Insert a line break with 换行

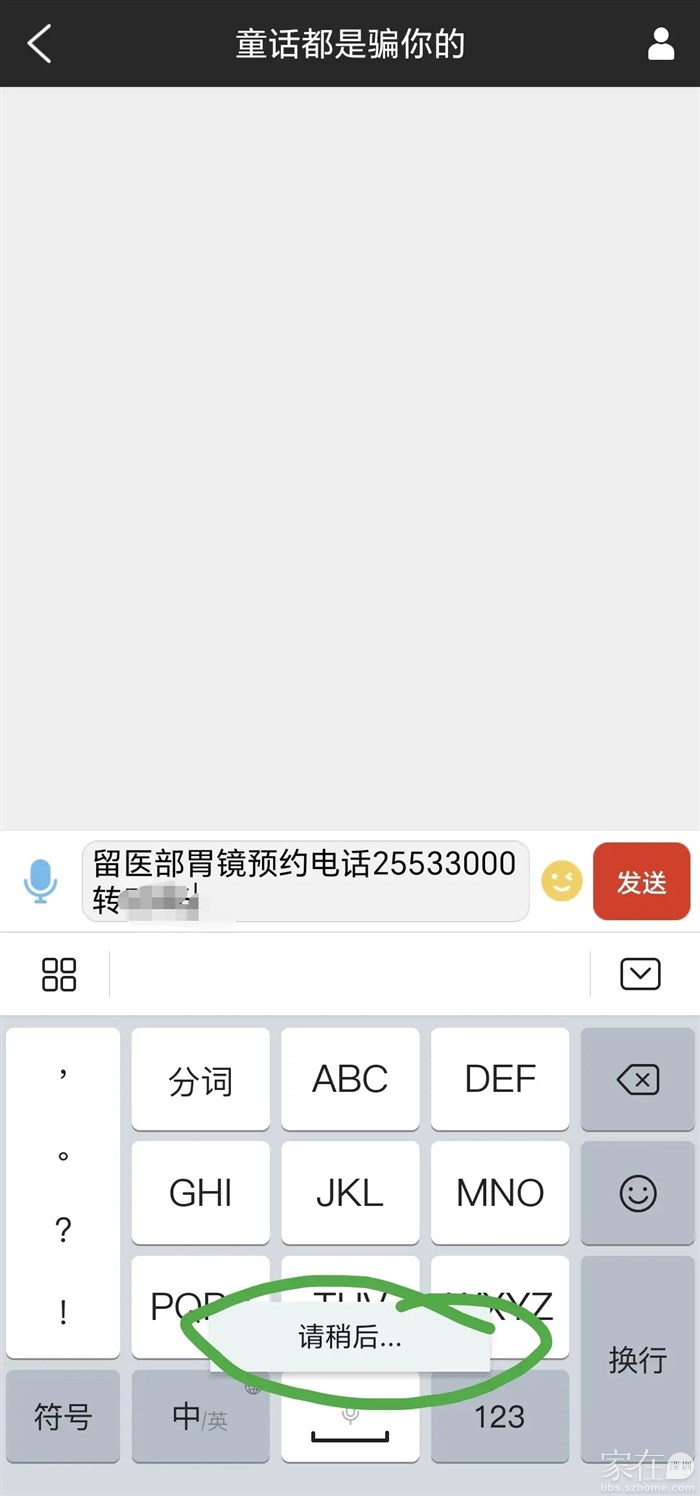click(x=638, y=1360)
